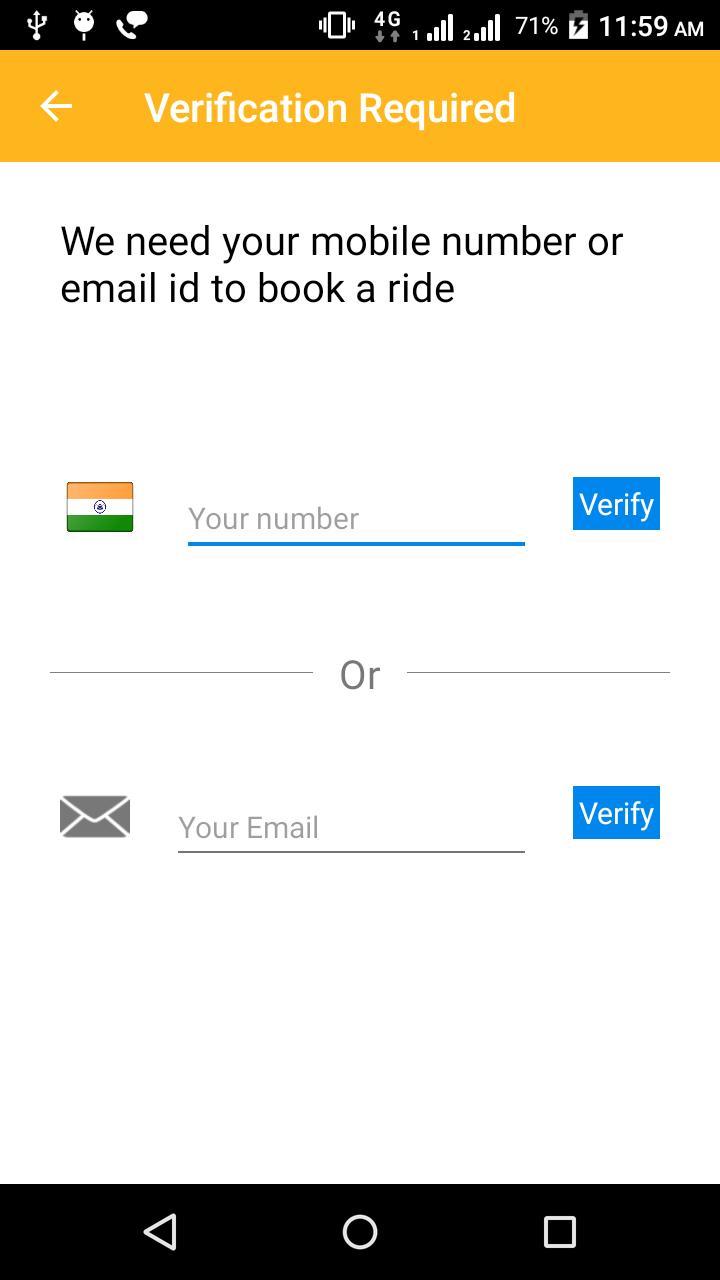This screenshot has width=720, height=1280.
Task: Focus the Your number field
Action: tap(356, 519)
